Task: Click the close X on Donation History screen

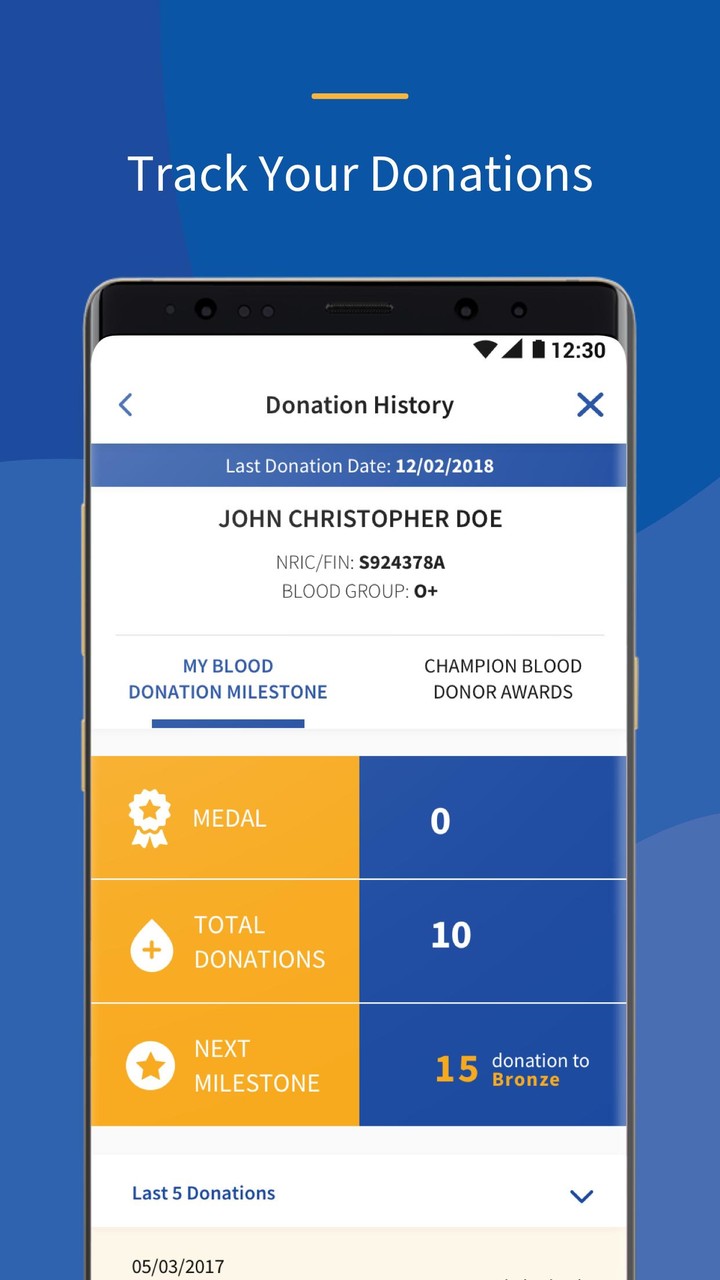Action: pyautogui.click(x=590, y=404)
